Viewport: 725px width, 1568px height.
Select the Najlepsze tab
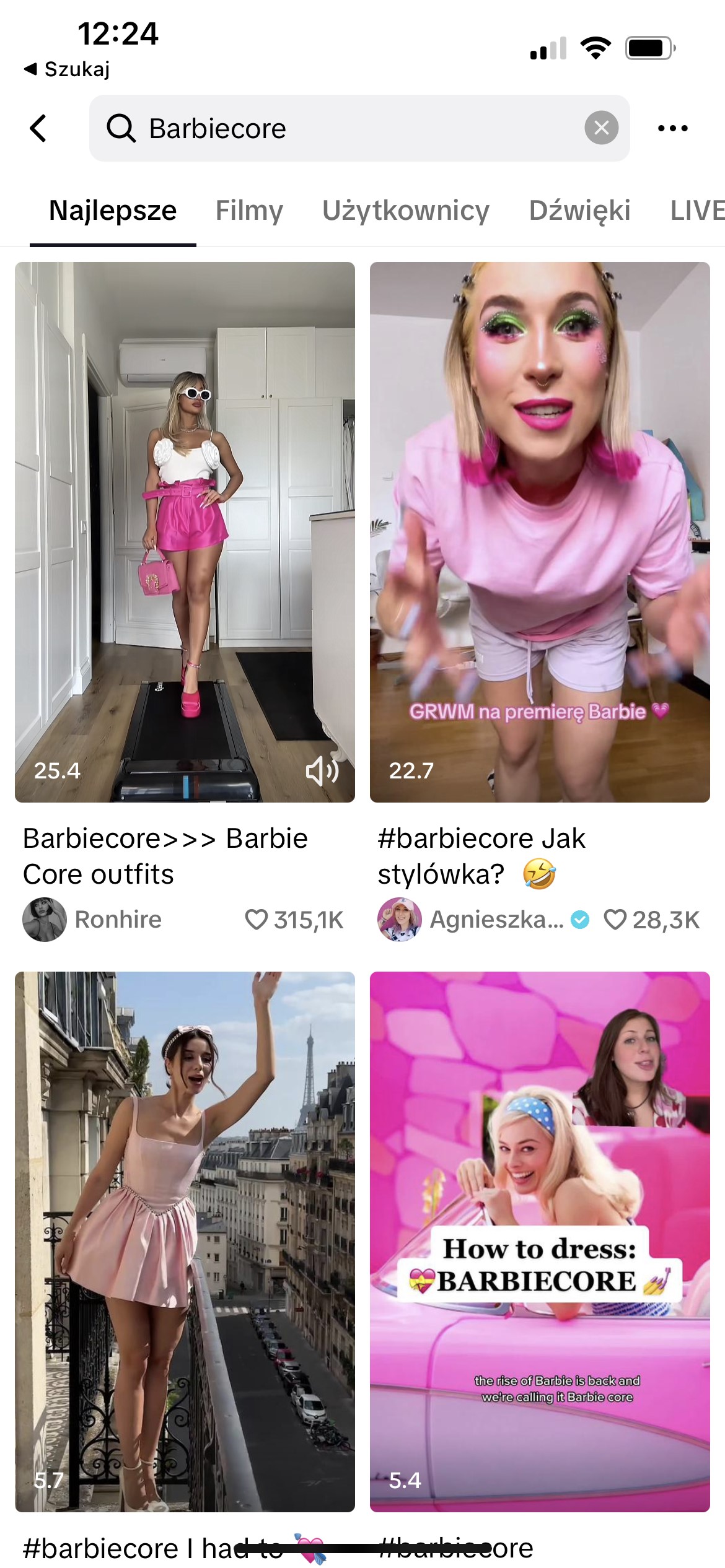tap(113, 211)
